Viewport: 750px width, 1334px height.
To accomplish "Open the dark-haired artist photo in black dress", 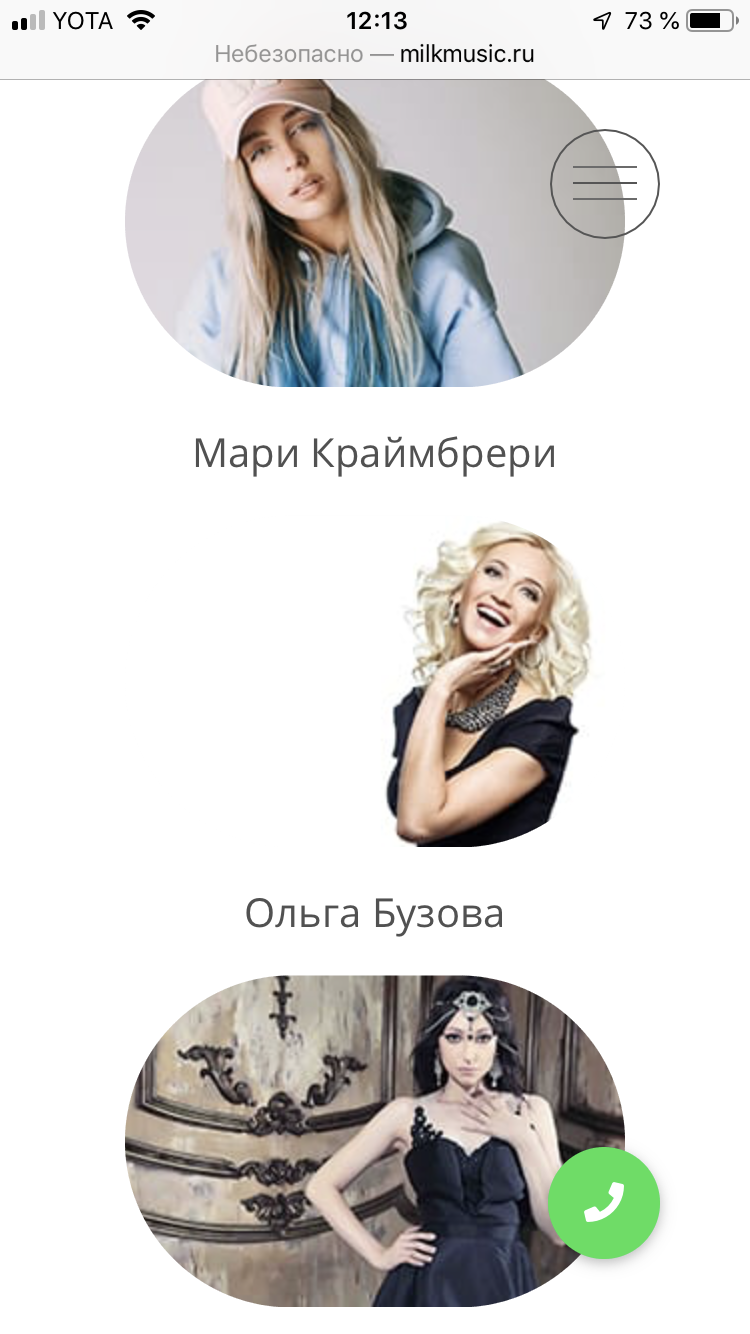I will 375,1141.
